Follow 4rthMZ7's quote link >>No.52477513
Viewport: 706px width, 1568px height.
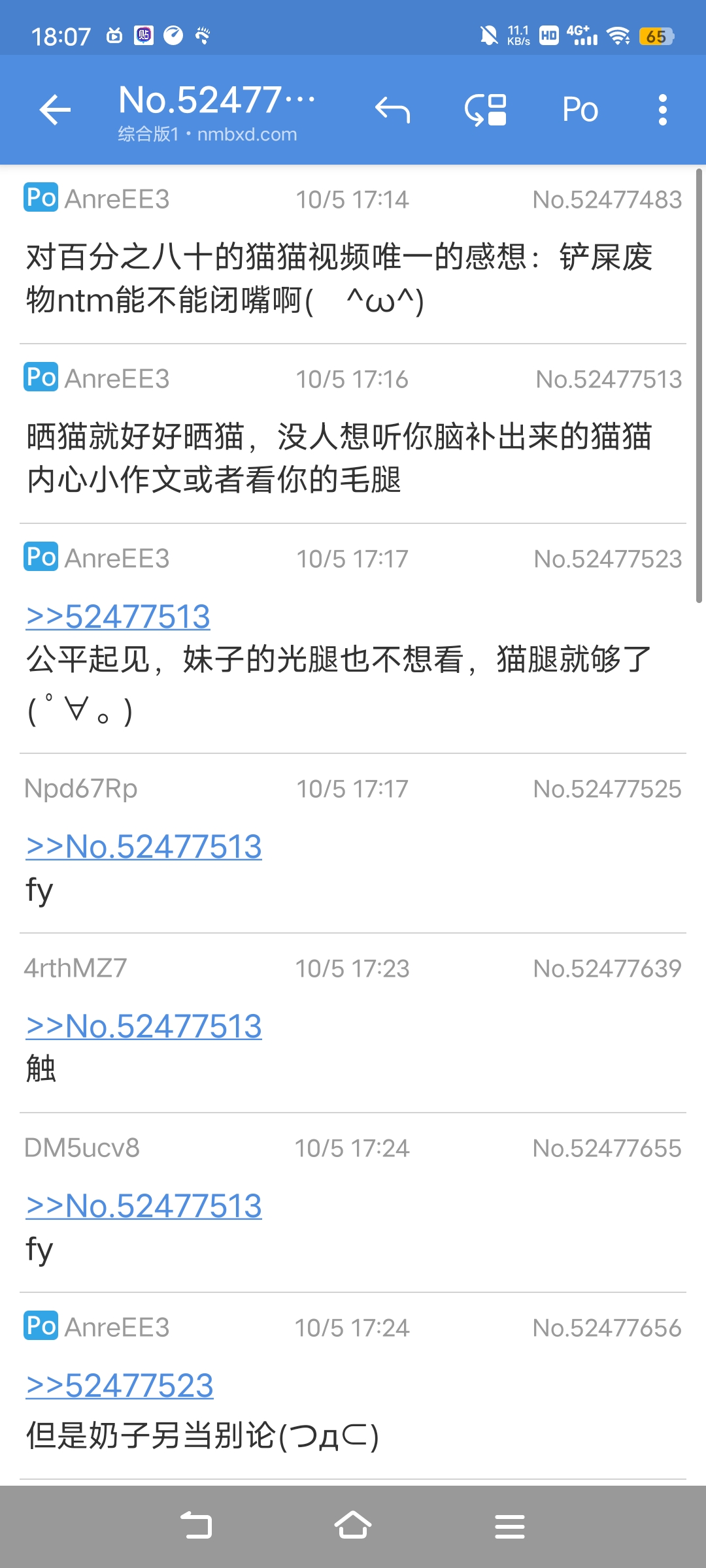[144, 1026]
